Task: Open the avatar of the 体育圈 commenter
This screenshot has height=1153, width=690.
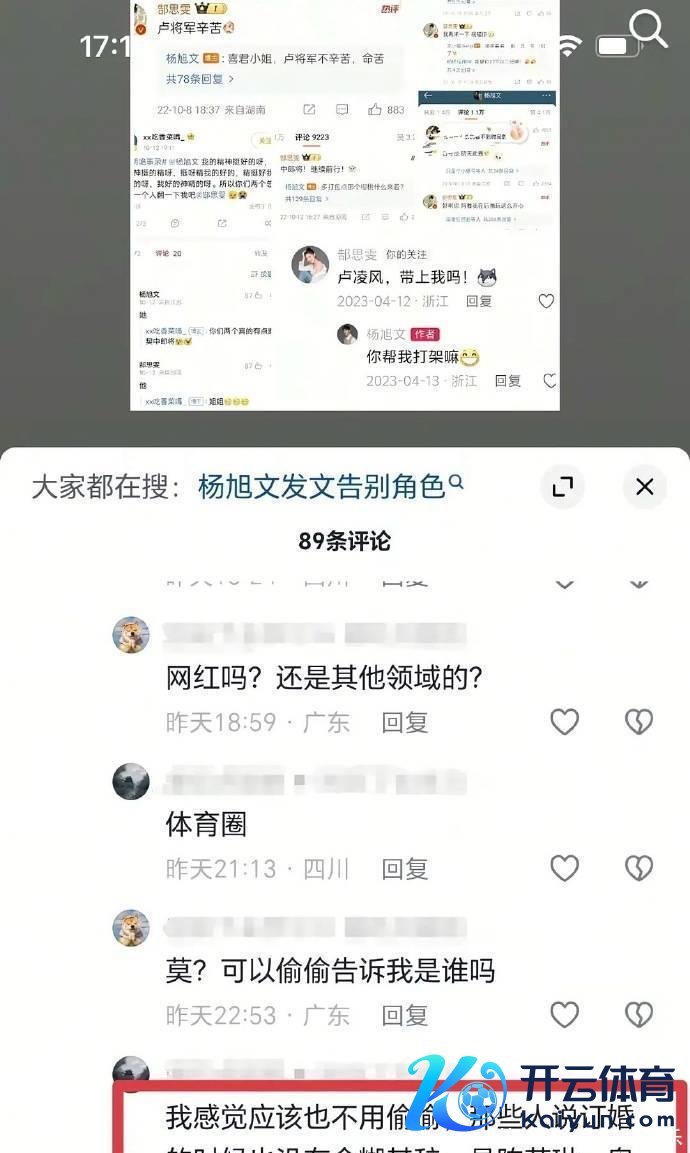Action: tap(131, 782)
